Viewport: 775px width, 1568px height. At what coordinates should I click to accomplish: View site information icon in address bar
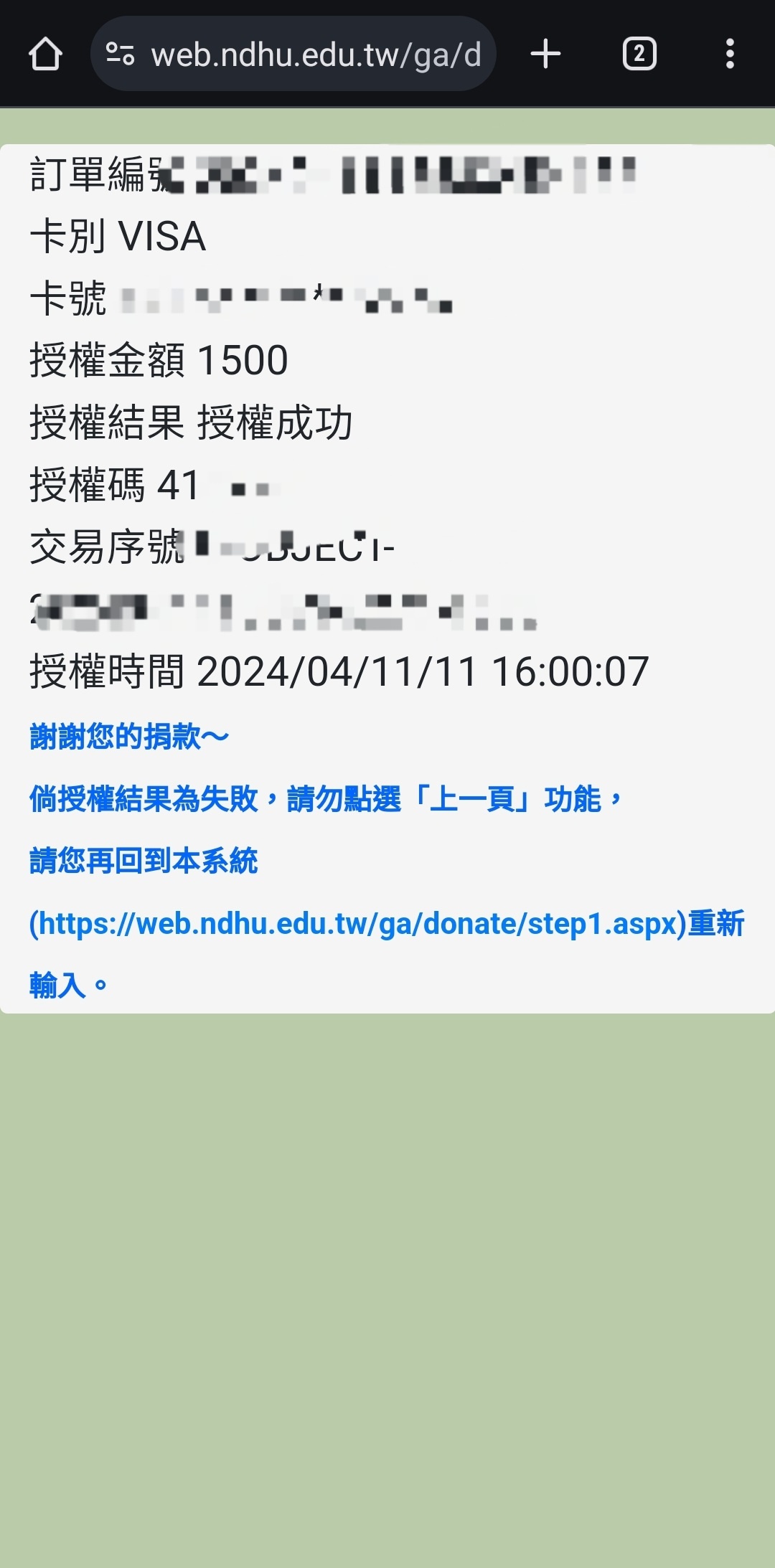click(x=120, y=55)
